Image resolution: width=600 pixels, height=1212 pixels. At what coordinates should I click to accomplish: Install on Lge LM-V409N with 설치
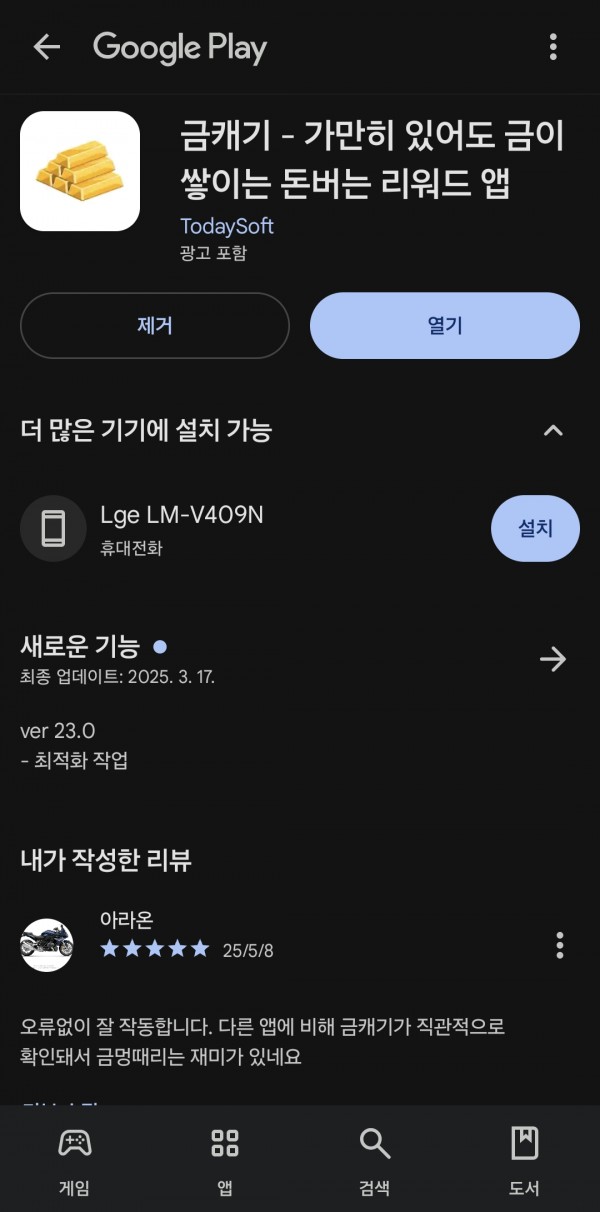pyautogui.click(x=535, y=528)
